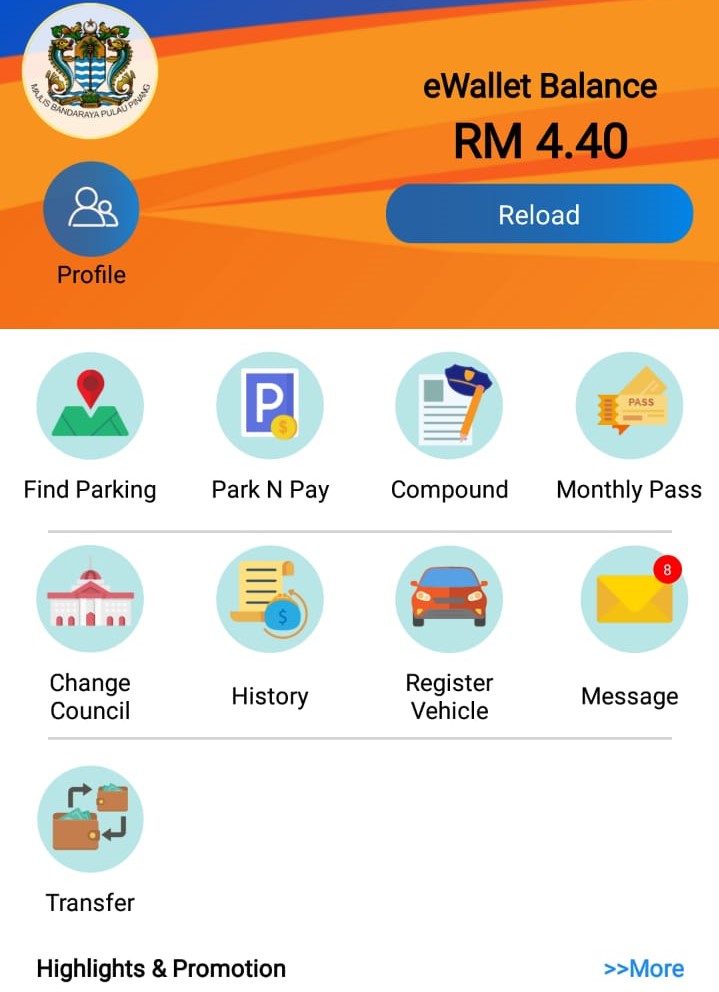Open the Compound section

[x=449, y=406]
